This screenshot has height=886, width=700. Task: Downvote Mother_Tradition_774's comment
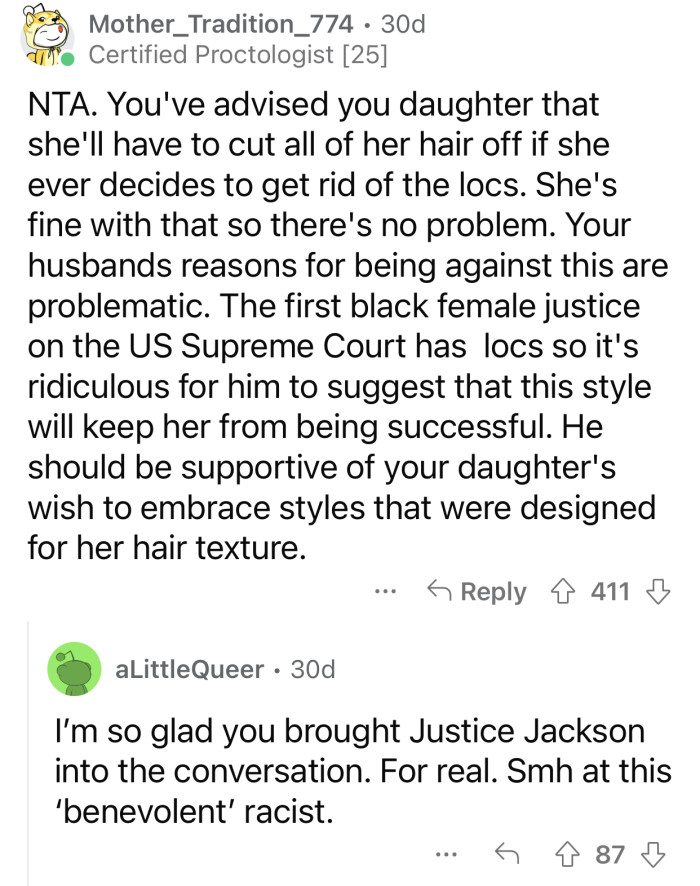[658, 592]
